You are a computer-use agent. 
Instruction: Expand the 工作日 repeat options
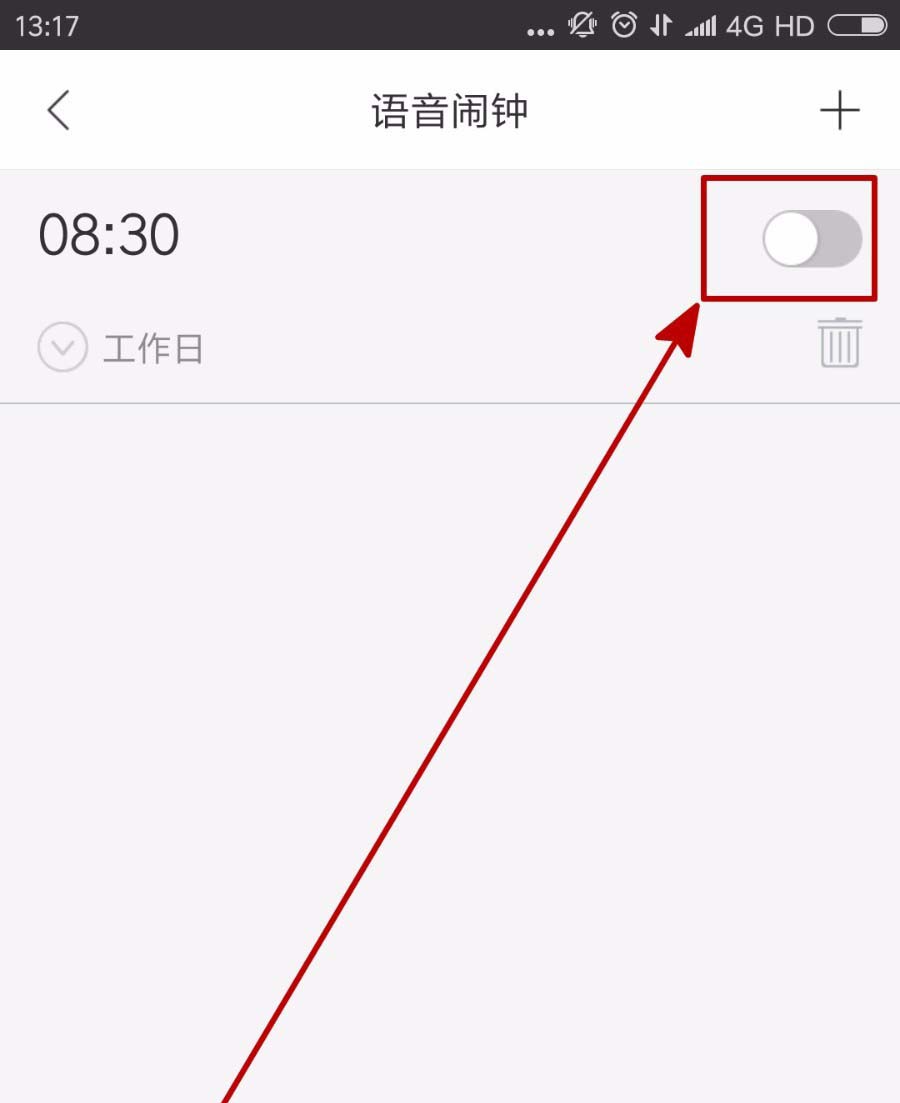63,349
